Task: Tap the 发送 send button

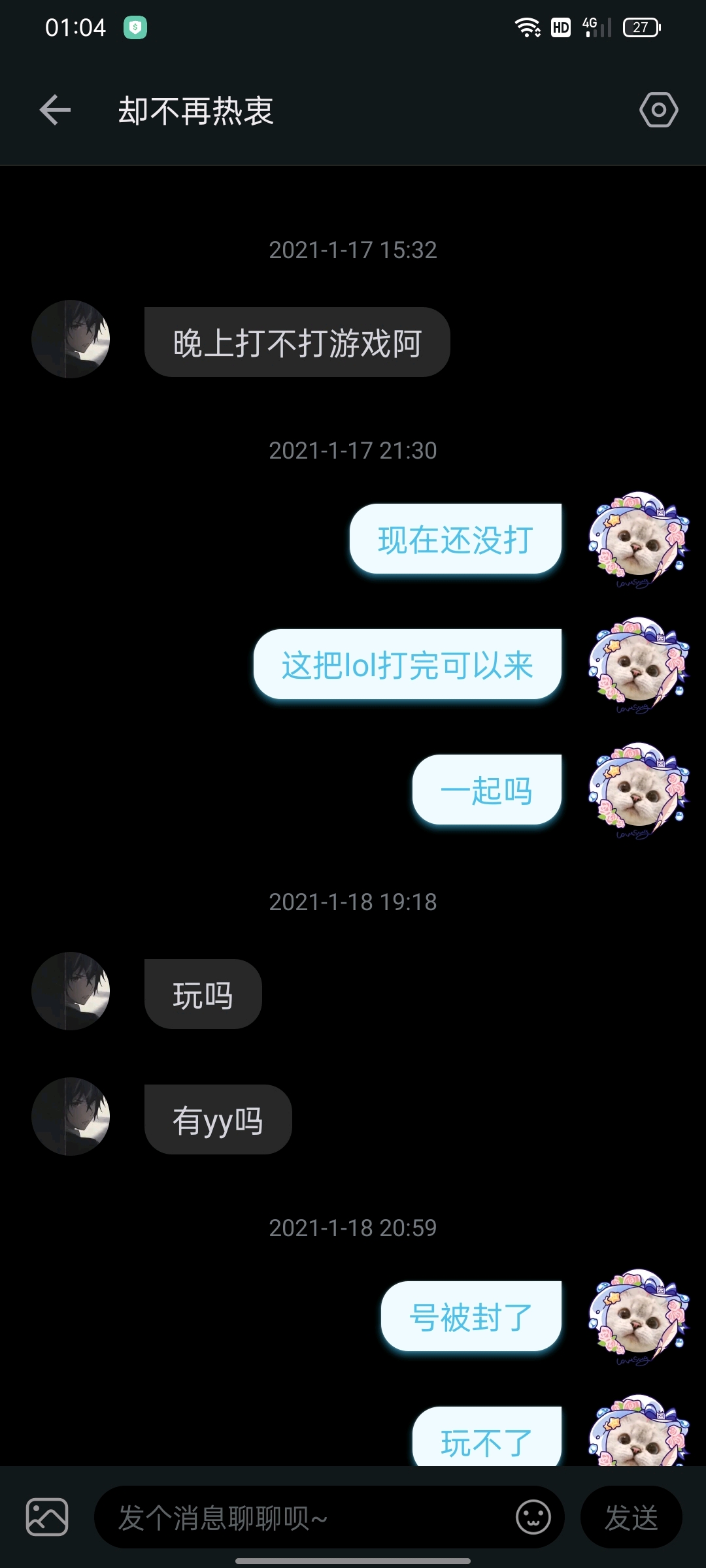Action: coord(631,1517)
